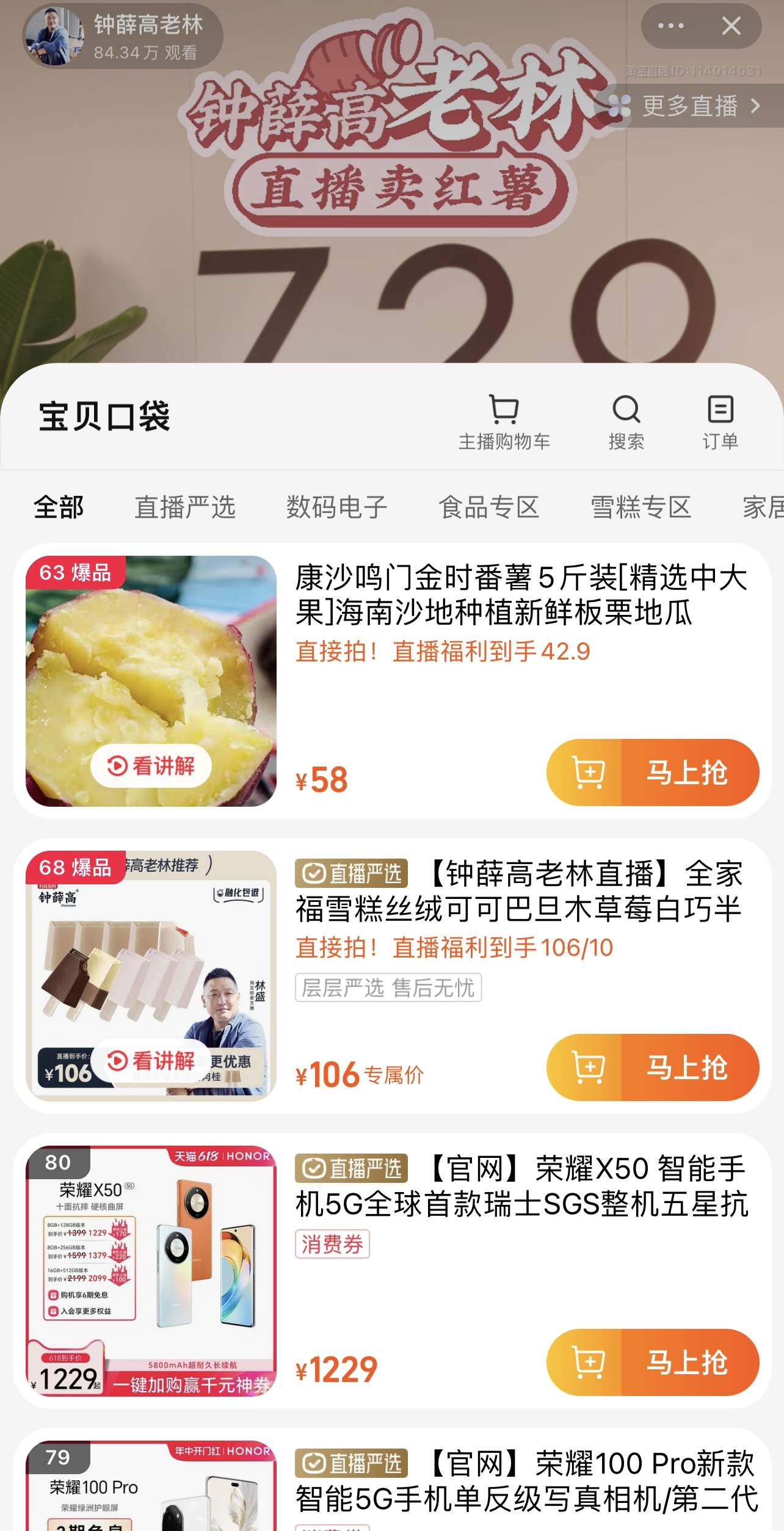Watch 看讲解 for the 全家福雪糕 item

151,1061
